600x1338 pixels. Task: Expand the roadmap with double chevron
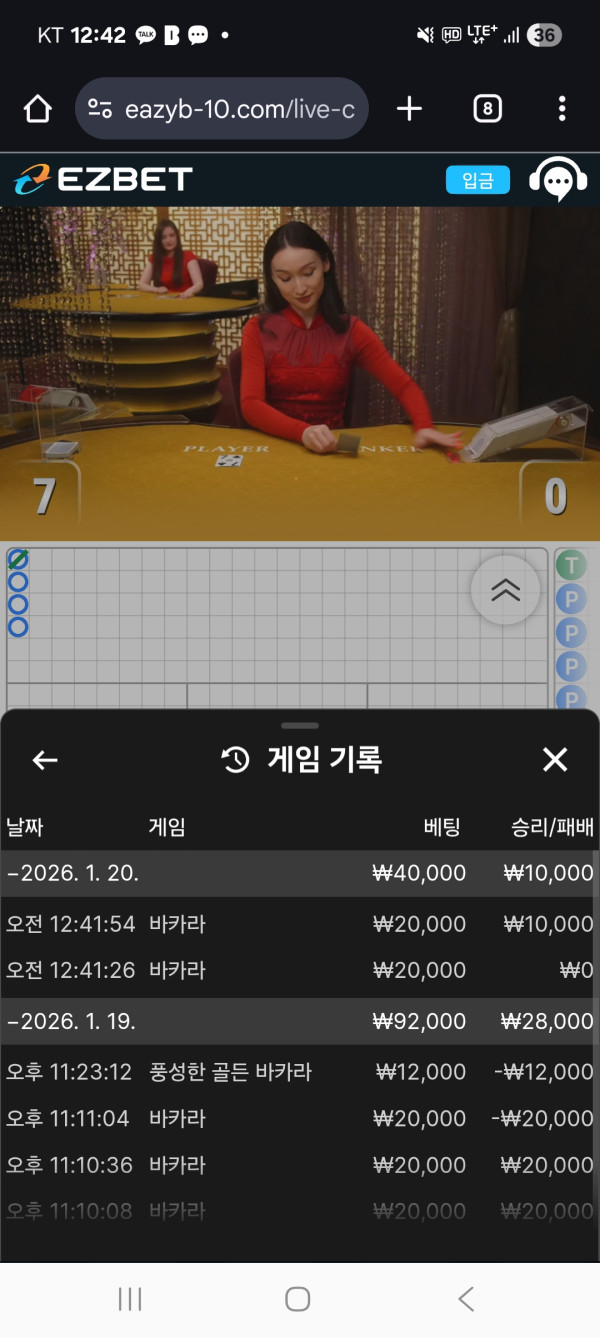(506, 590)
